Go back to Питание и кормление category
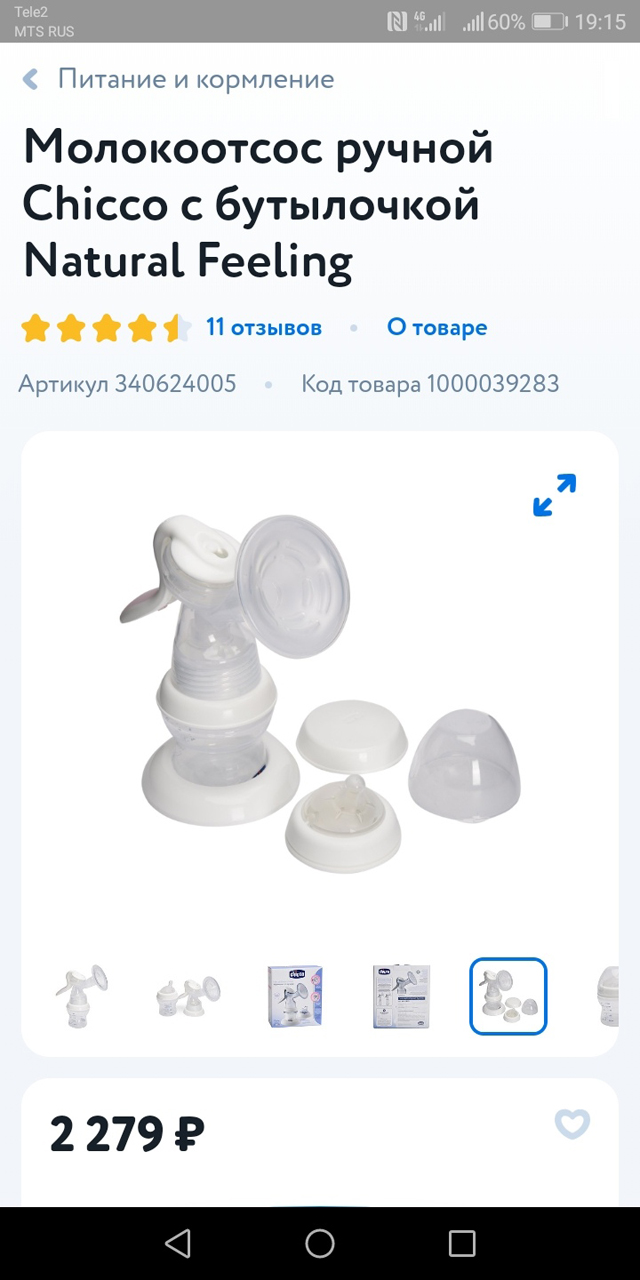This screenshot has width=640, height=1280. [x=180, y=79]
